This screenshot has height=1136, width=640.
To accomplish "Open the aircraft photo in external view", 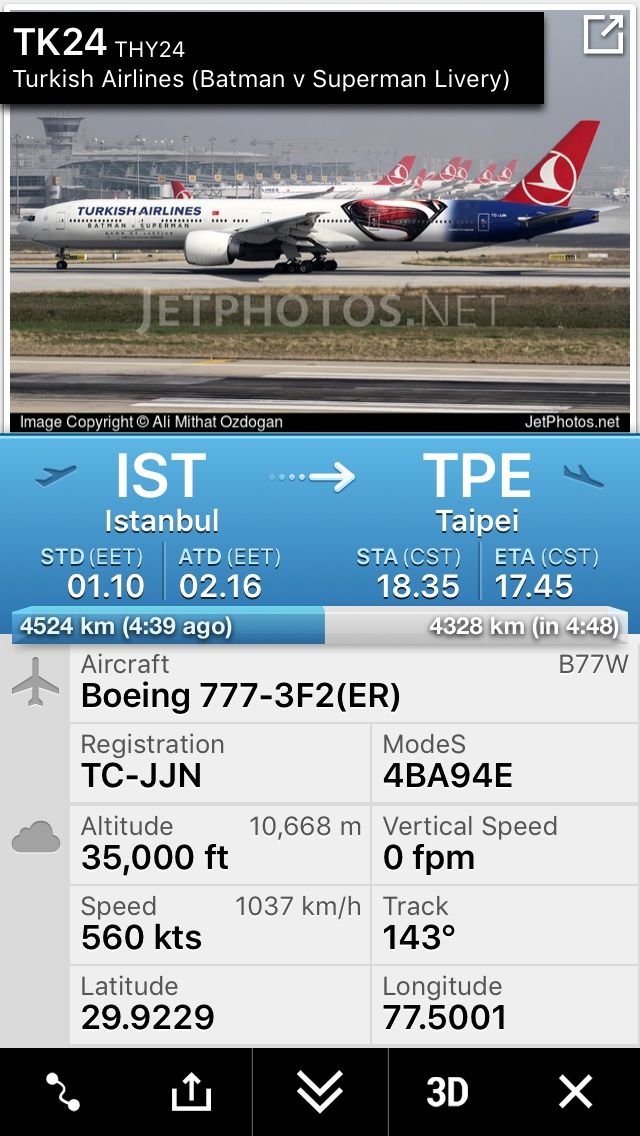I will coord(603,35).
